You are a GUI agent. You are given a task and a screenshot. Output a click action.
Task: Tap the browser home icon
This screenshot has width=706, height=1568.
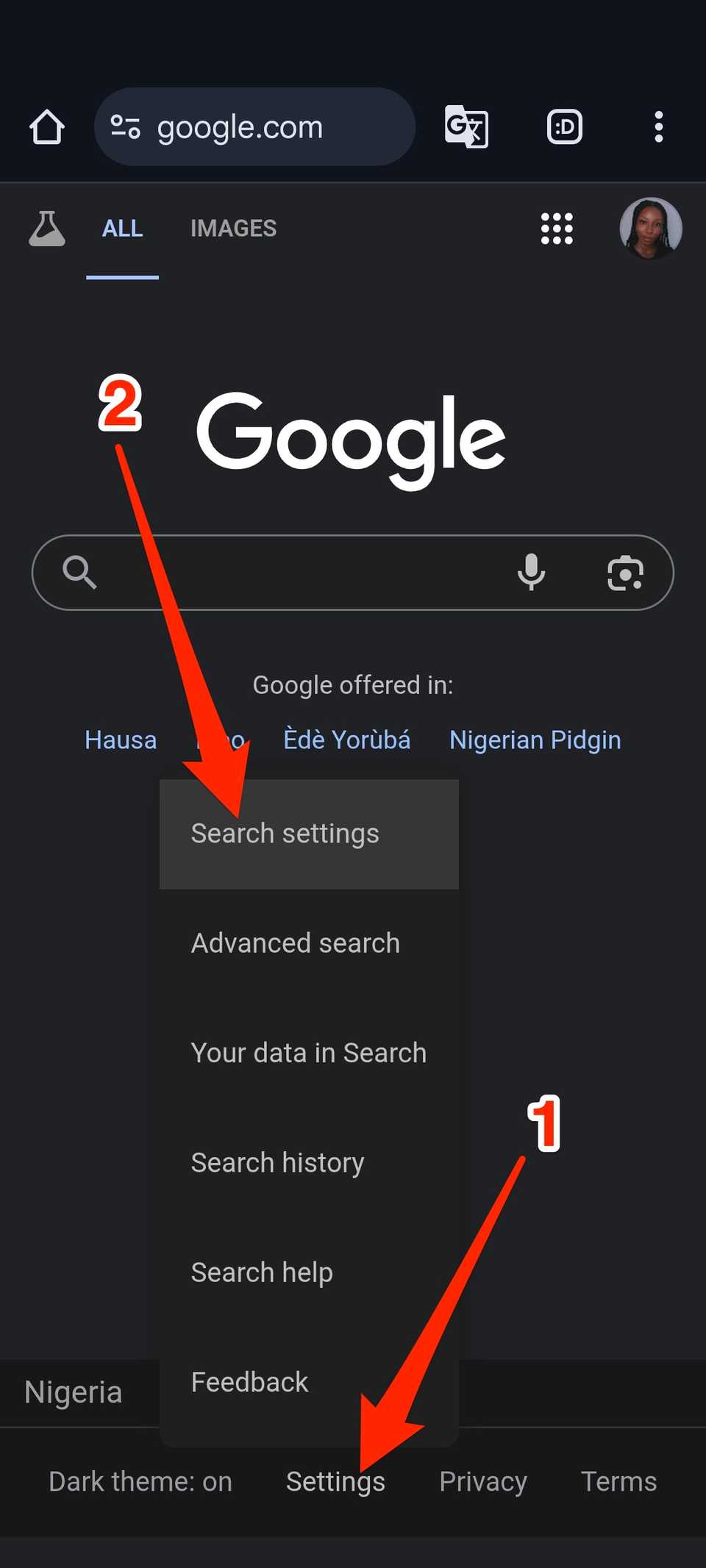[x=47, y=127]
